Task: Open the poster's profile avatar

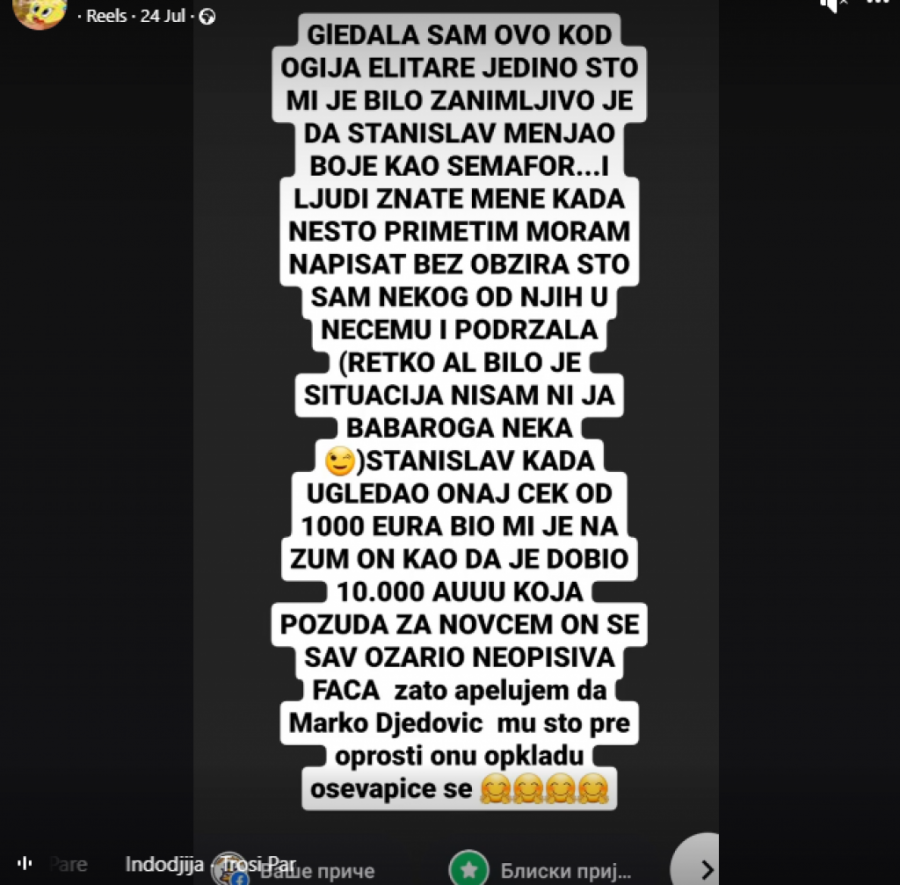Action: [x=40, y=12]
